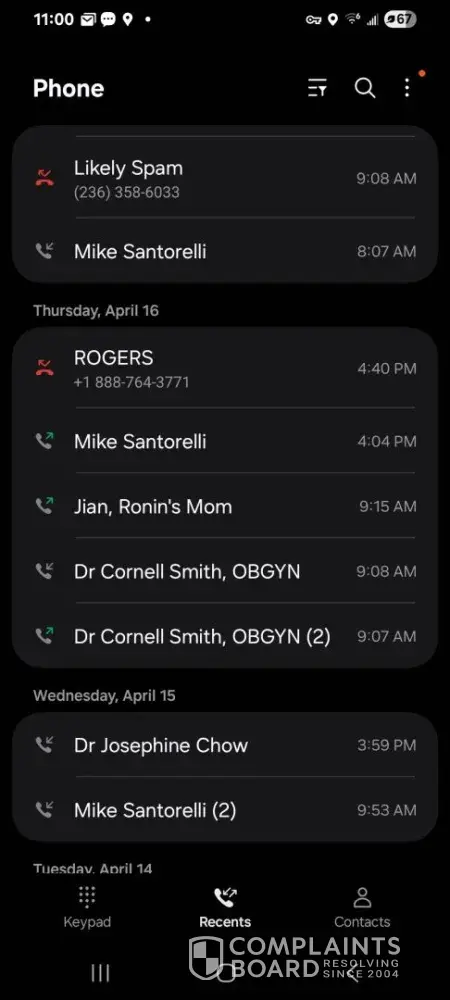
Task: Open the three-dot overflow menu
Action: 407,88
